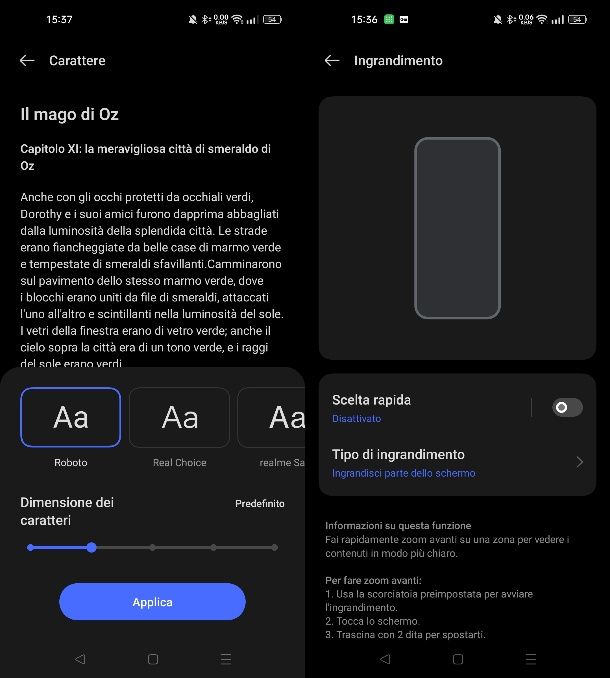This screenshot has width=610, height=678.
Task: Set font size to the middle slider step
Action: [152, 547]
